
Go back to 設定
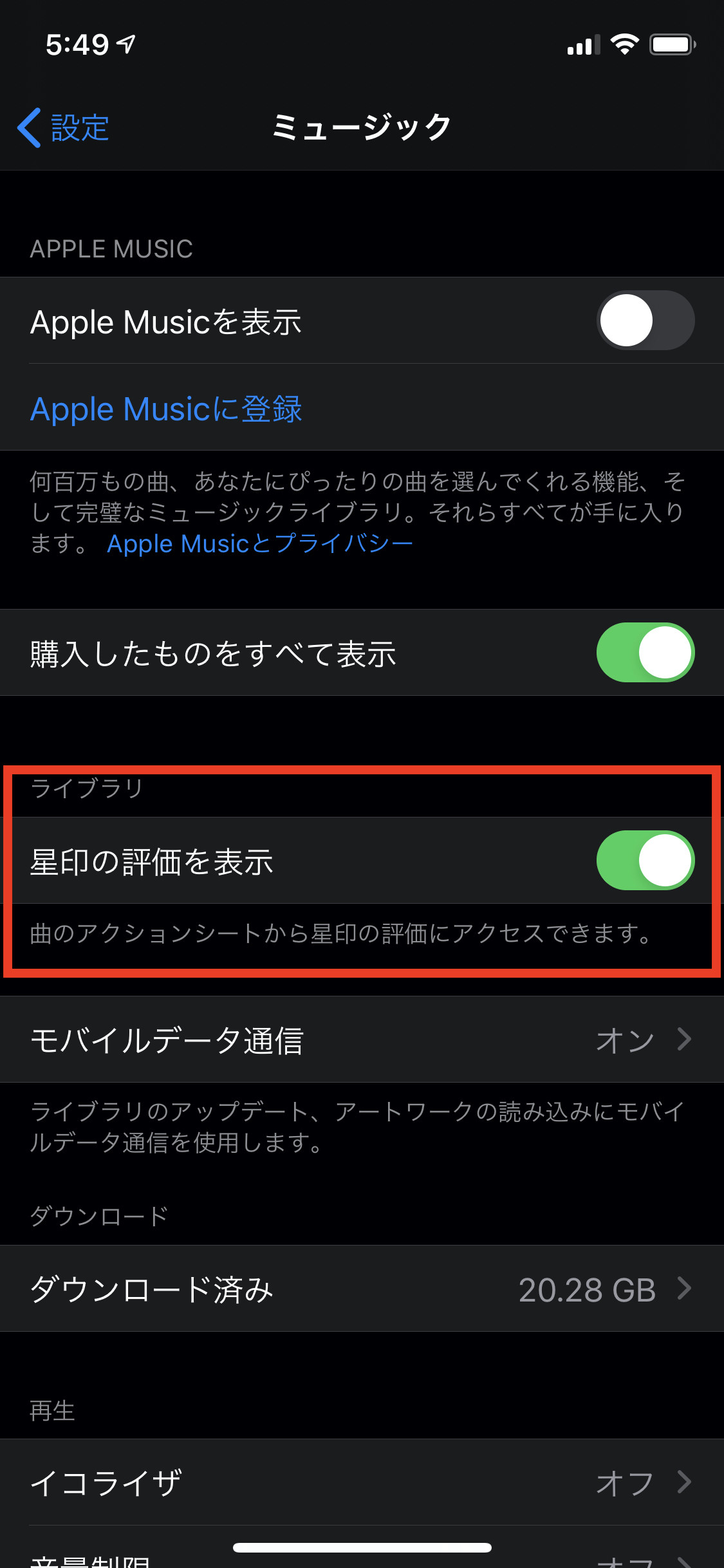pos(63,127)
